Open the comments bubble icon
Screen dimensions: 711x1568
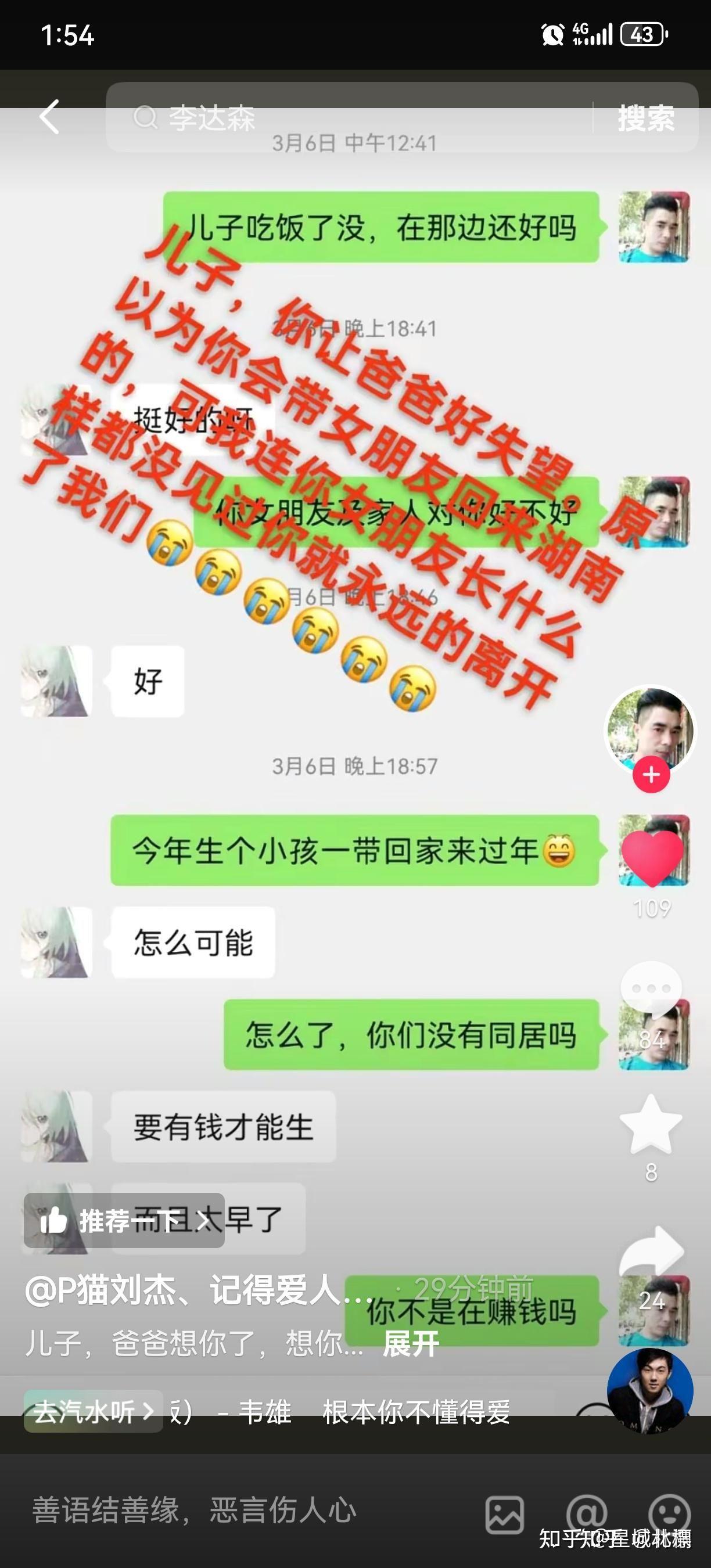[651, 989]
